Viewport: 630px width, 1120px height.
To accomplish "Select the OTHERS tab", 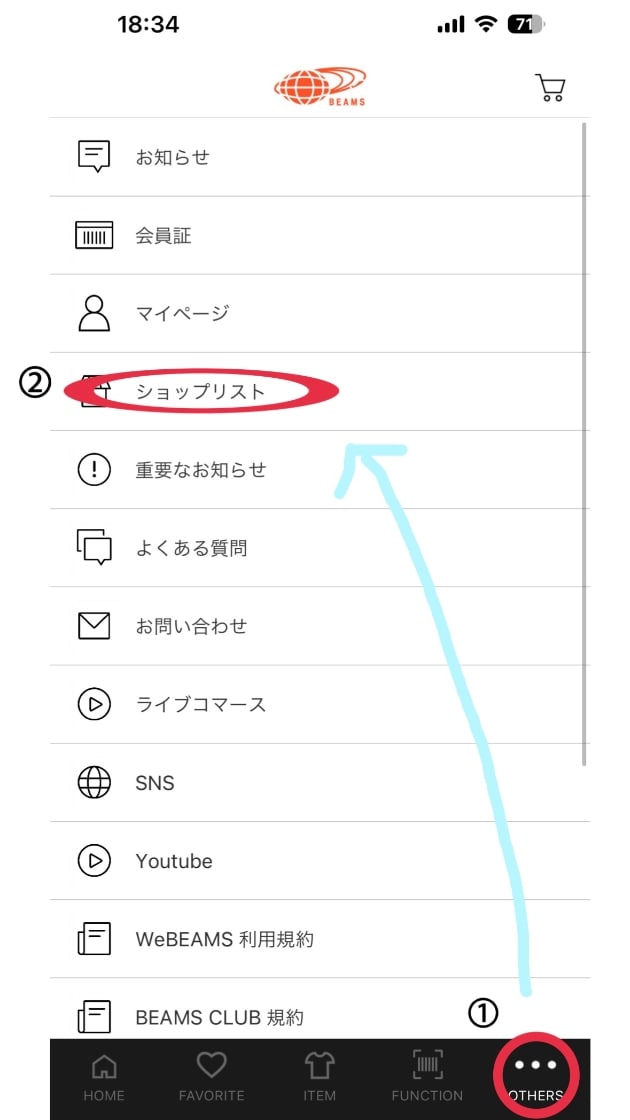I will click(535, 1077).
